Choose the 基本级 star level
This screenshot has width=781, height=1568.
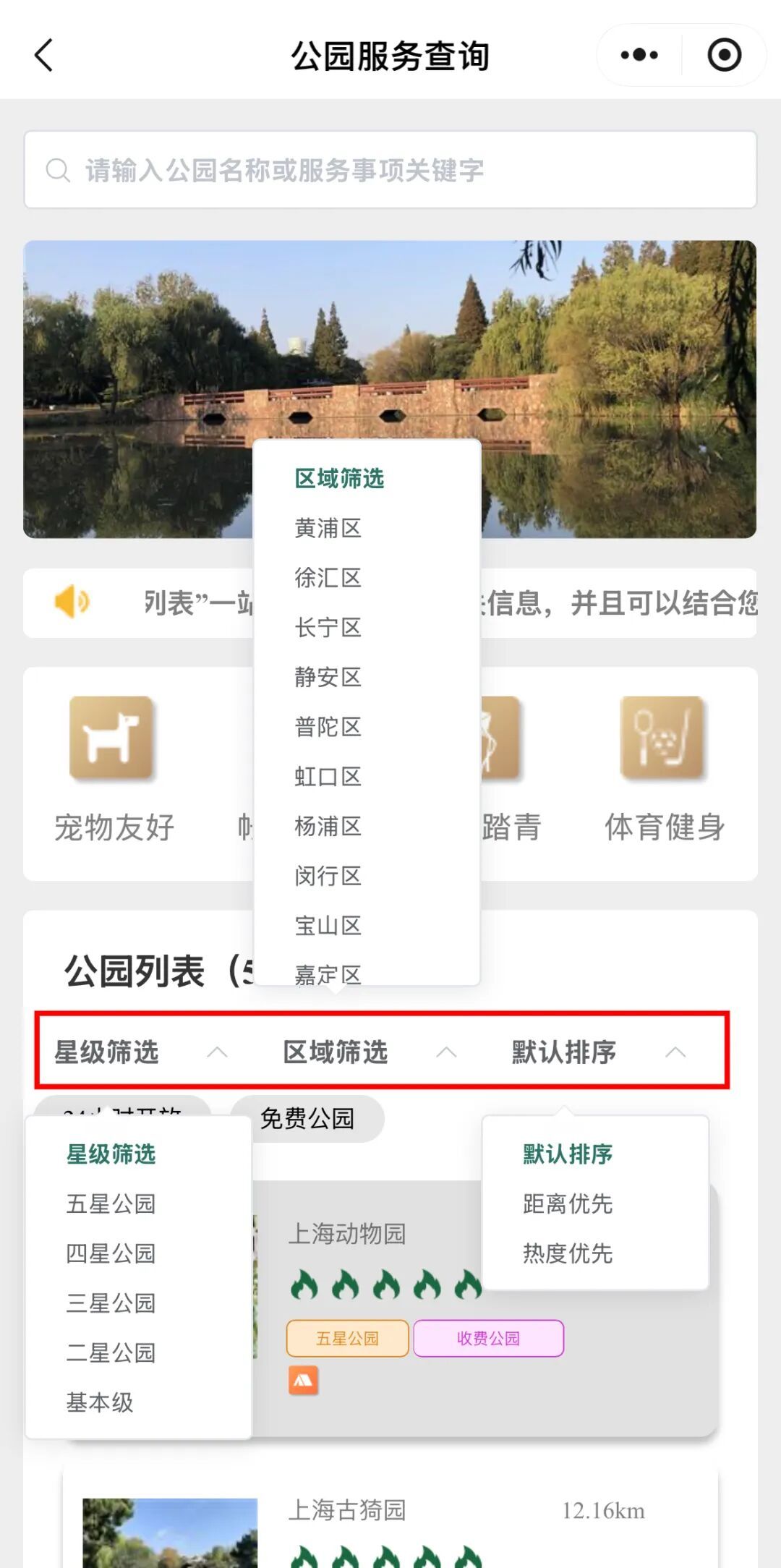[100, 1402]
